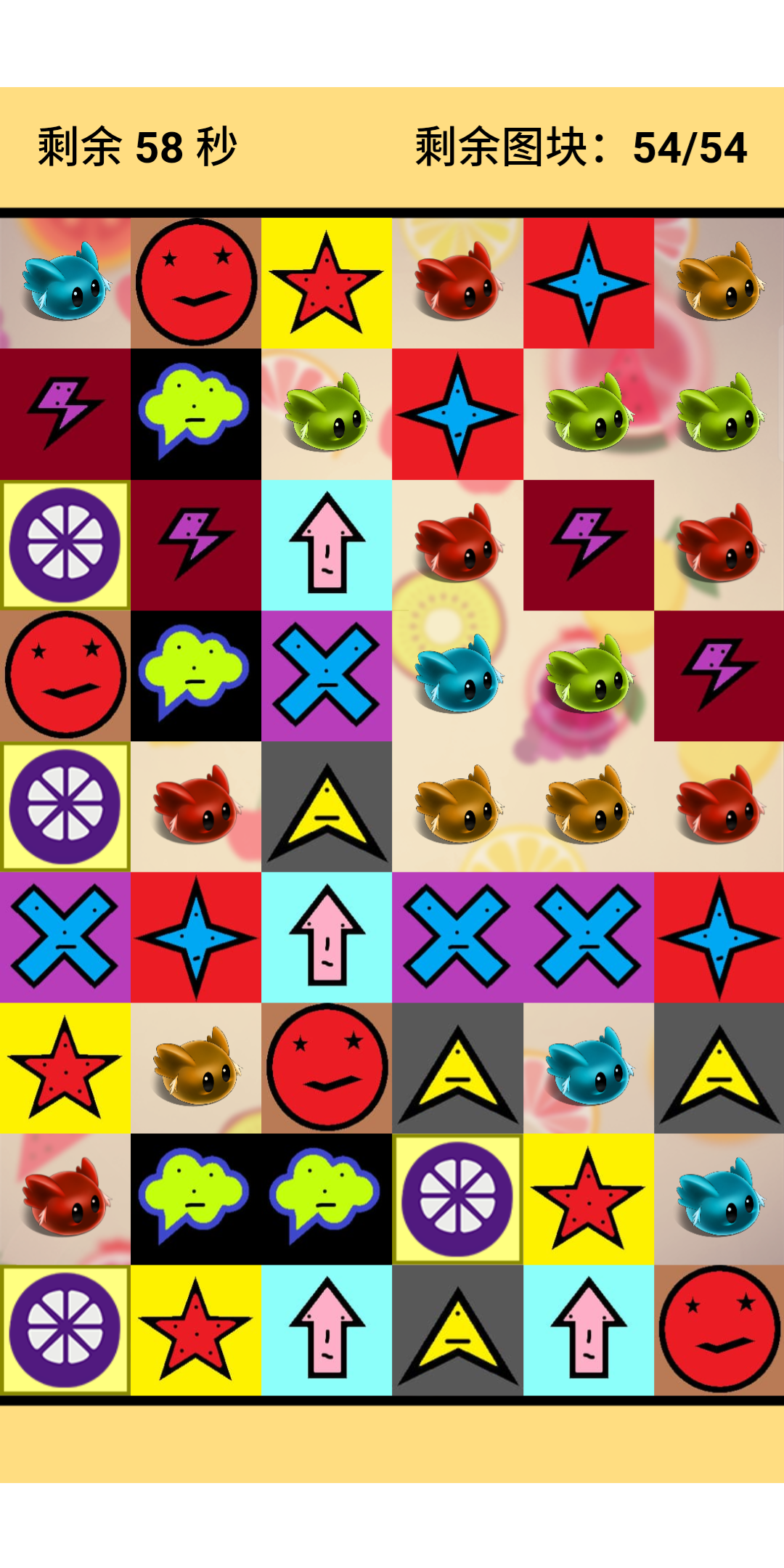Tap purple citrus between green cloud and red star

(457, 1199)
